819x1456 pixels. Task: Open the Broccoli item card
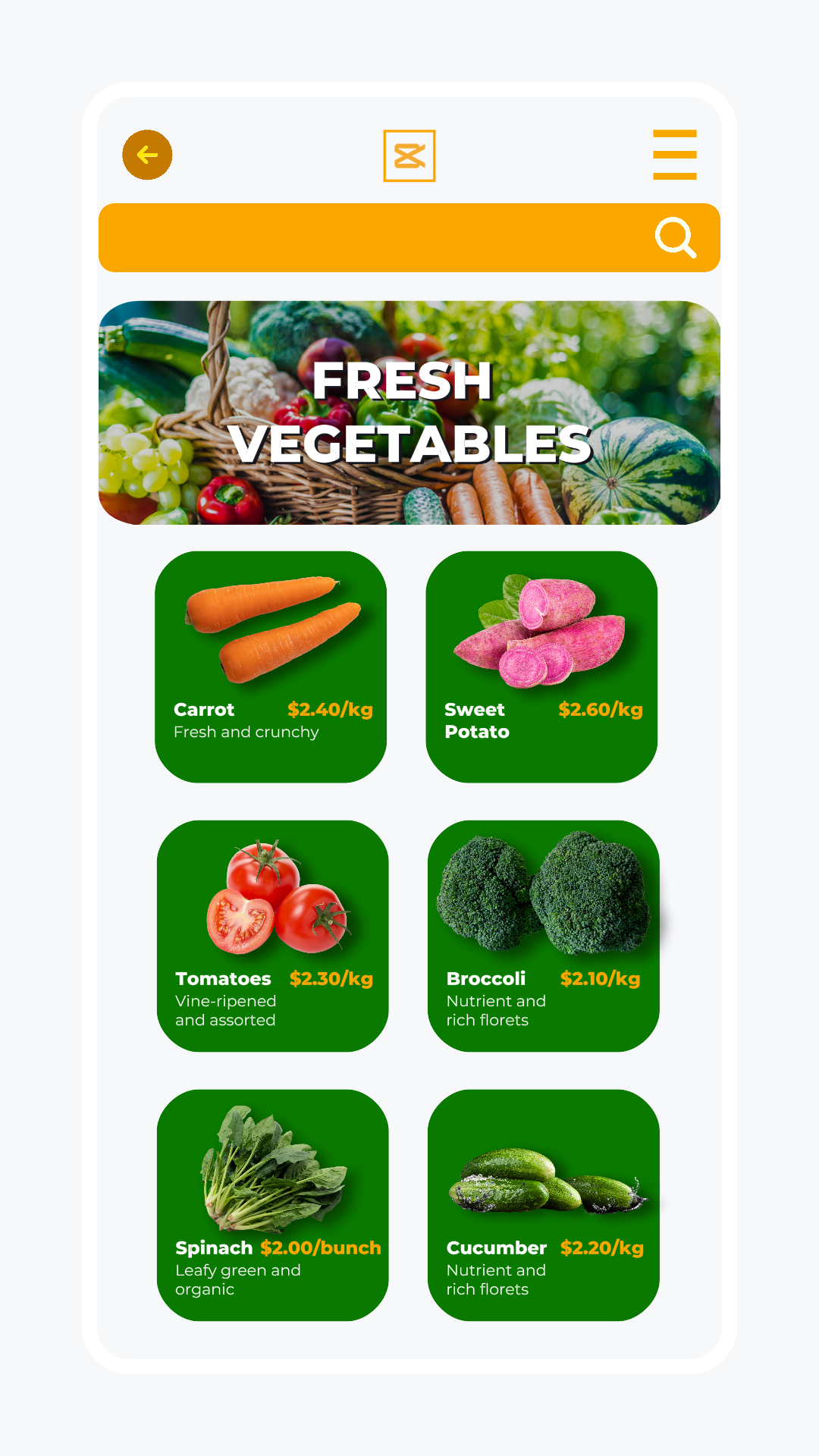point(543,936)
